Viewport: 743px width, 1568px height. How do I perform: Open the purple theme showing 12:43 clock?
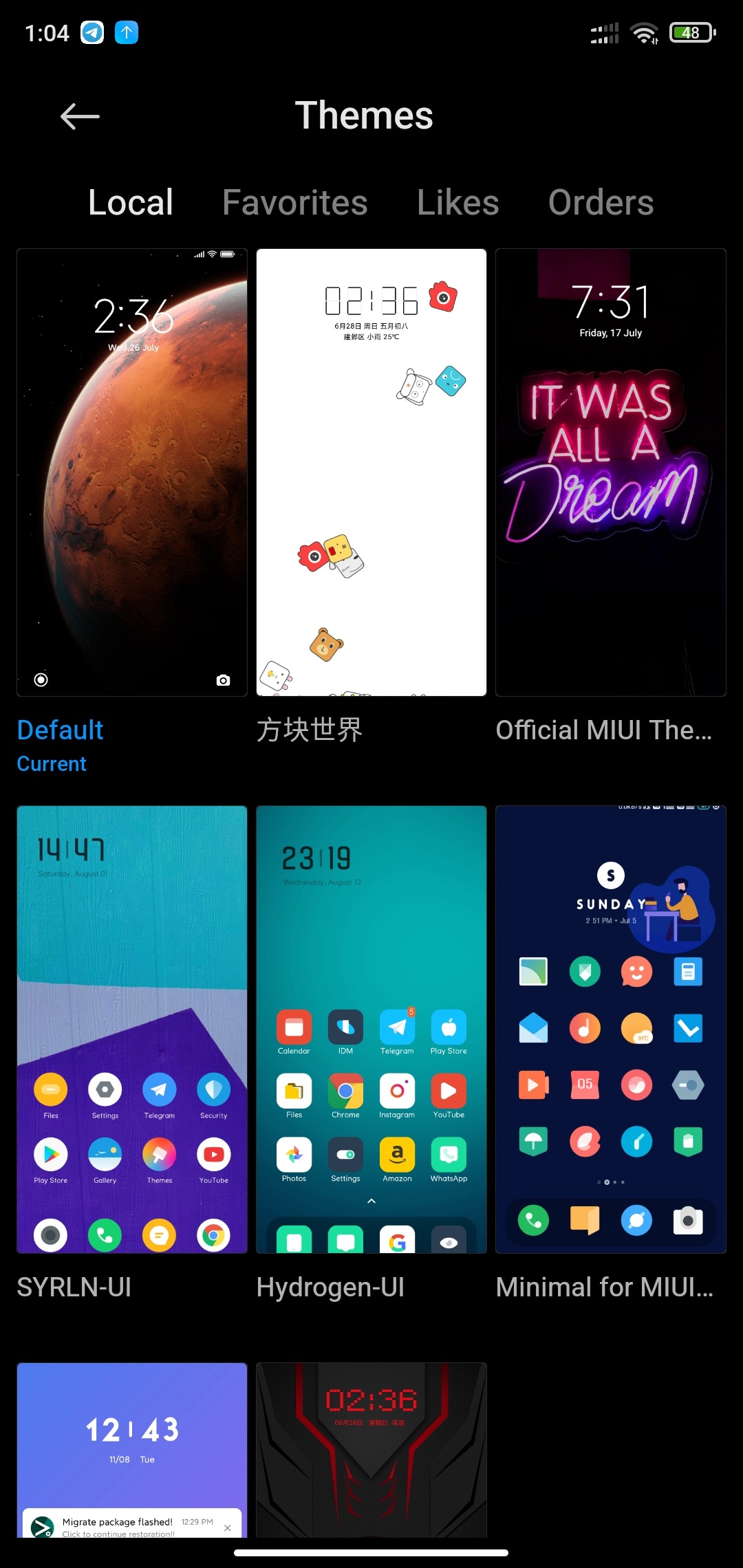(132, 1450)
